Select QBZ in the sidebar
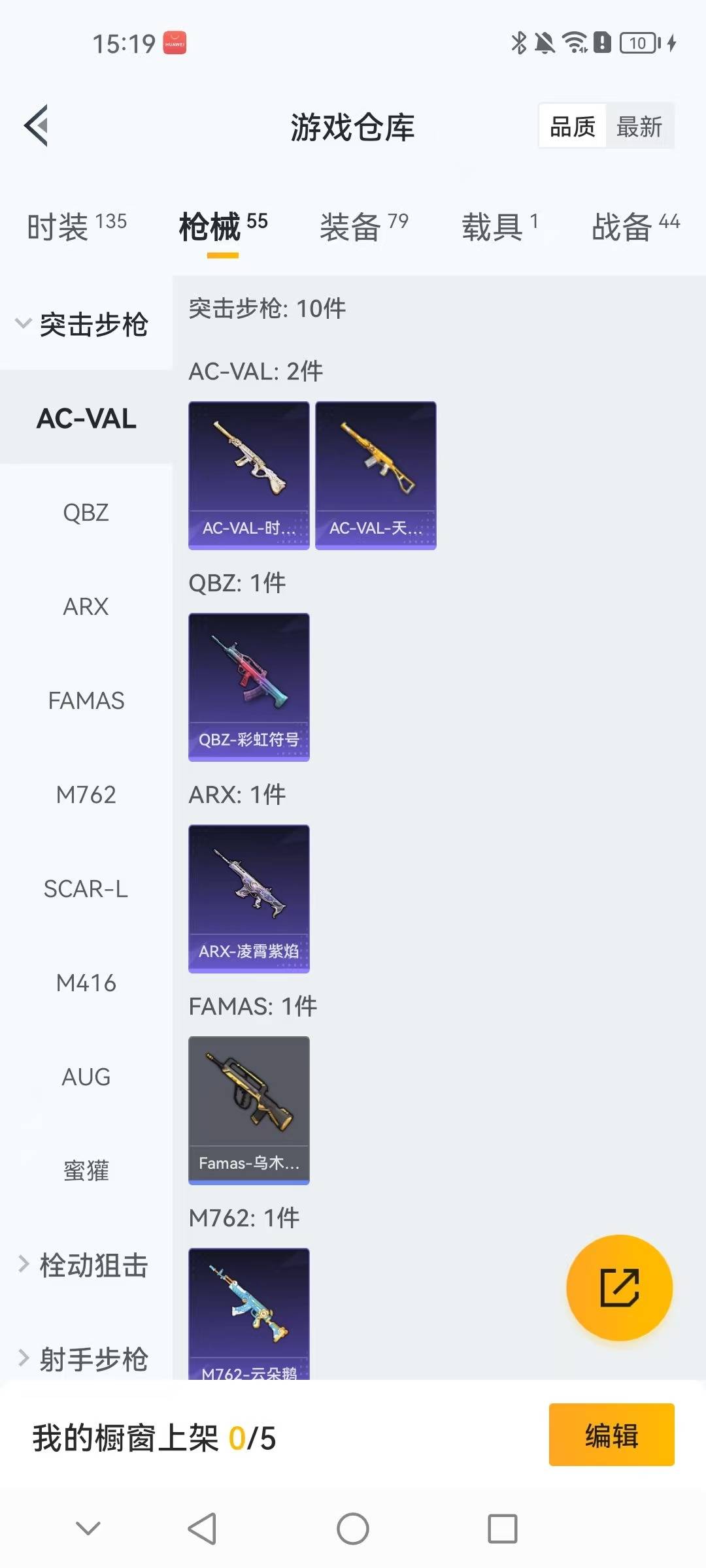Screen dimensions: 706x1568 point(86,513)
